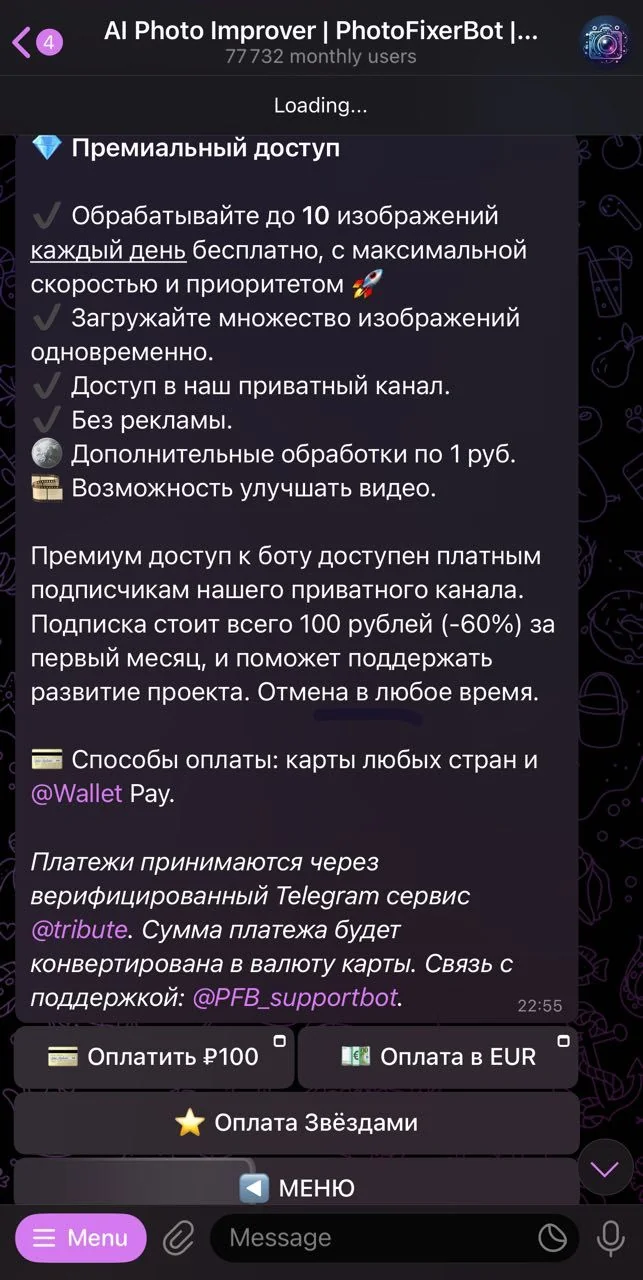Select Оплата Звёздами payment
The height and width of the screenshot is (1280, 643).
point(296,1123)
